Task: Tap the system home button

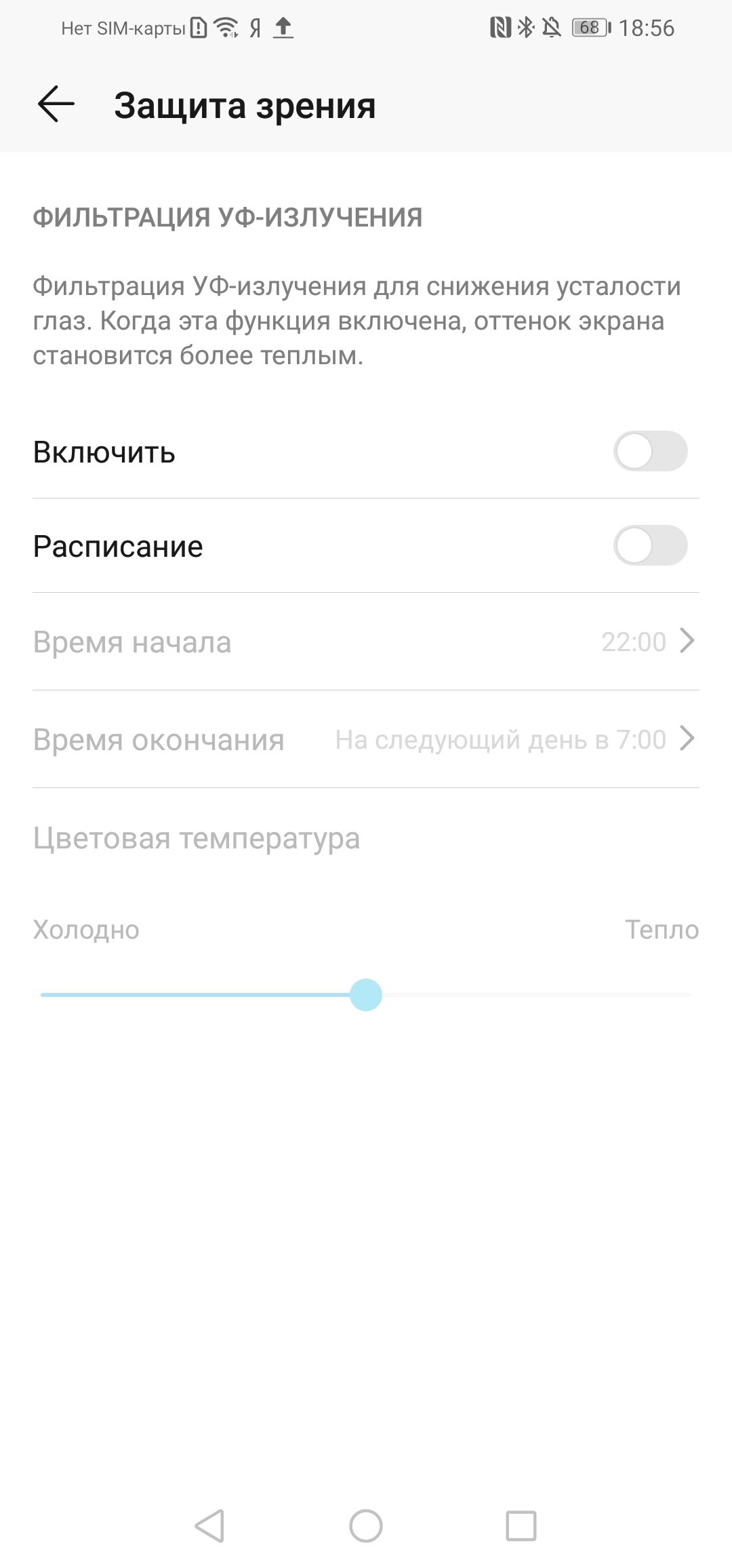Action: (x=366, y=1527)
